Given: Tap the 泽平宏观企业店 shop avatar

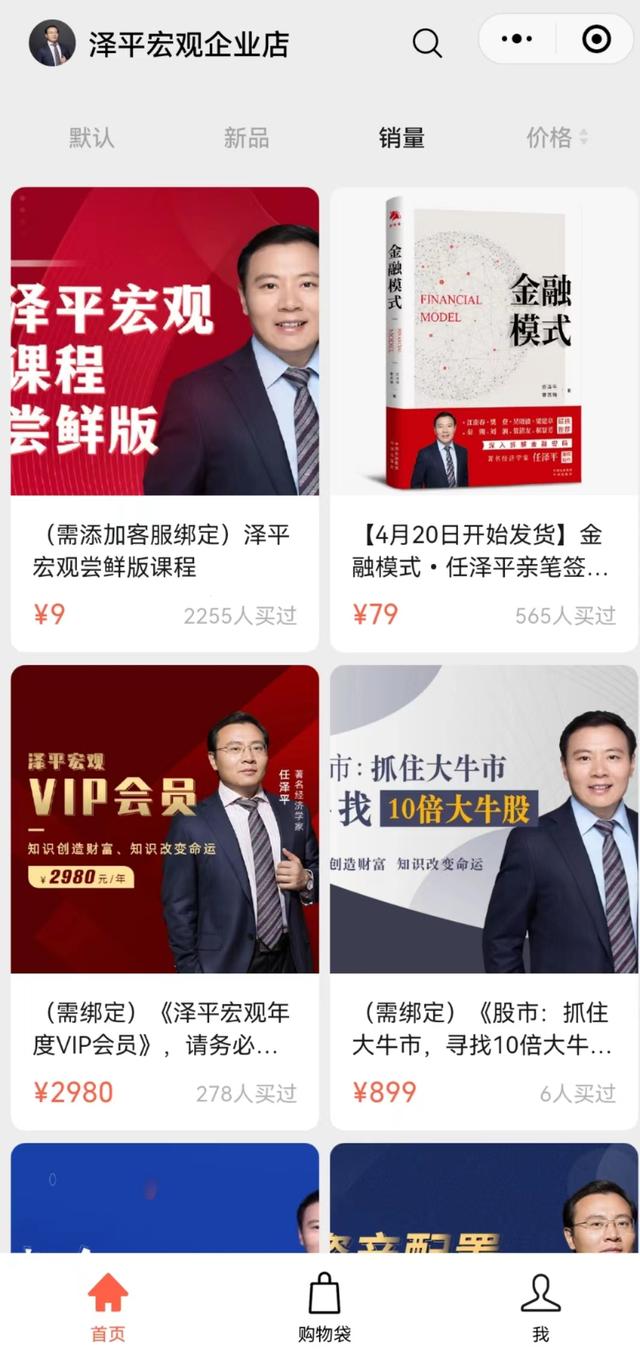Looking at the screenshot, I should pos(52,43).
